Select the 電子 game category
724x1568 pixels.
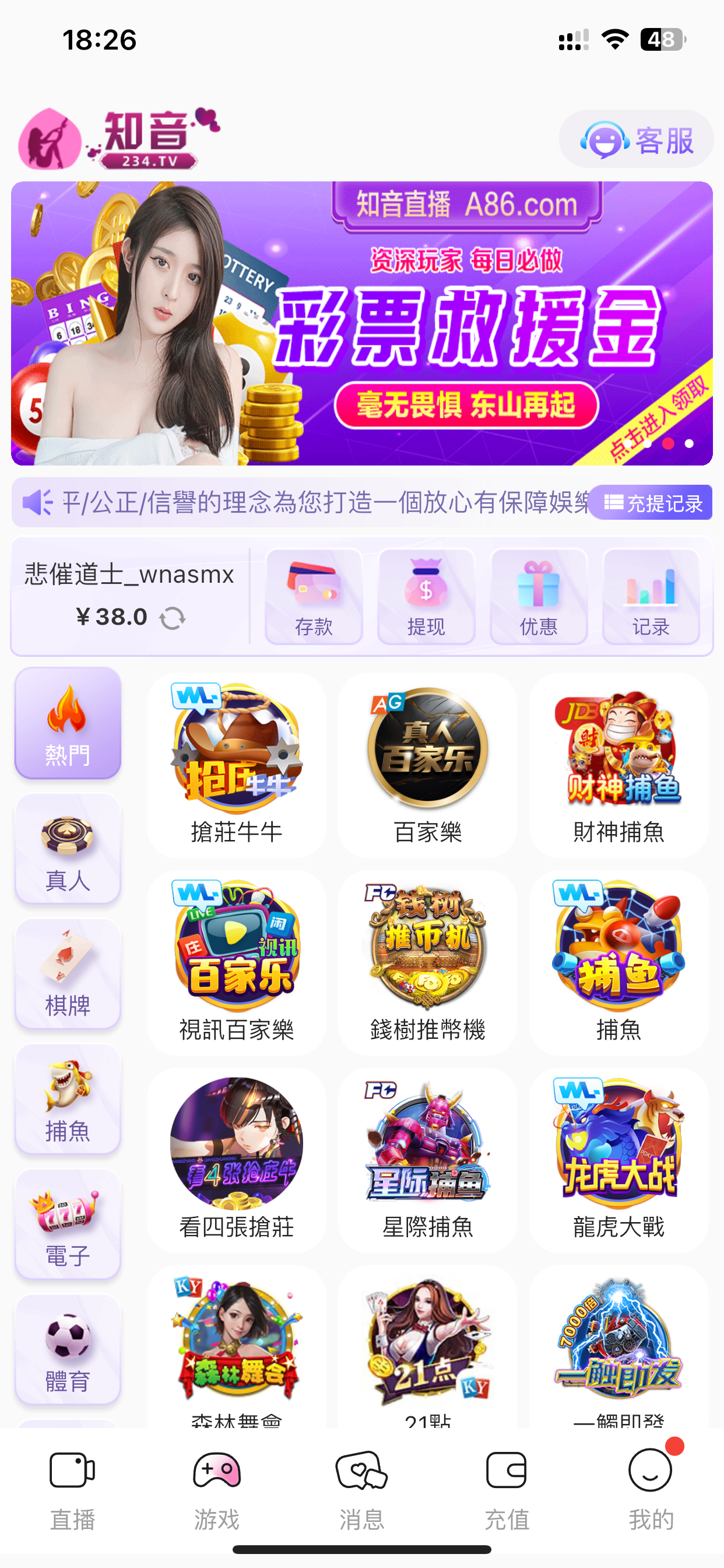tap(68, 1224)
